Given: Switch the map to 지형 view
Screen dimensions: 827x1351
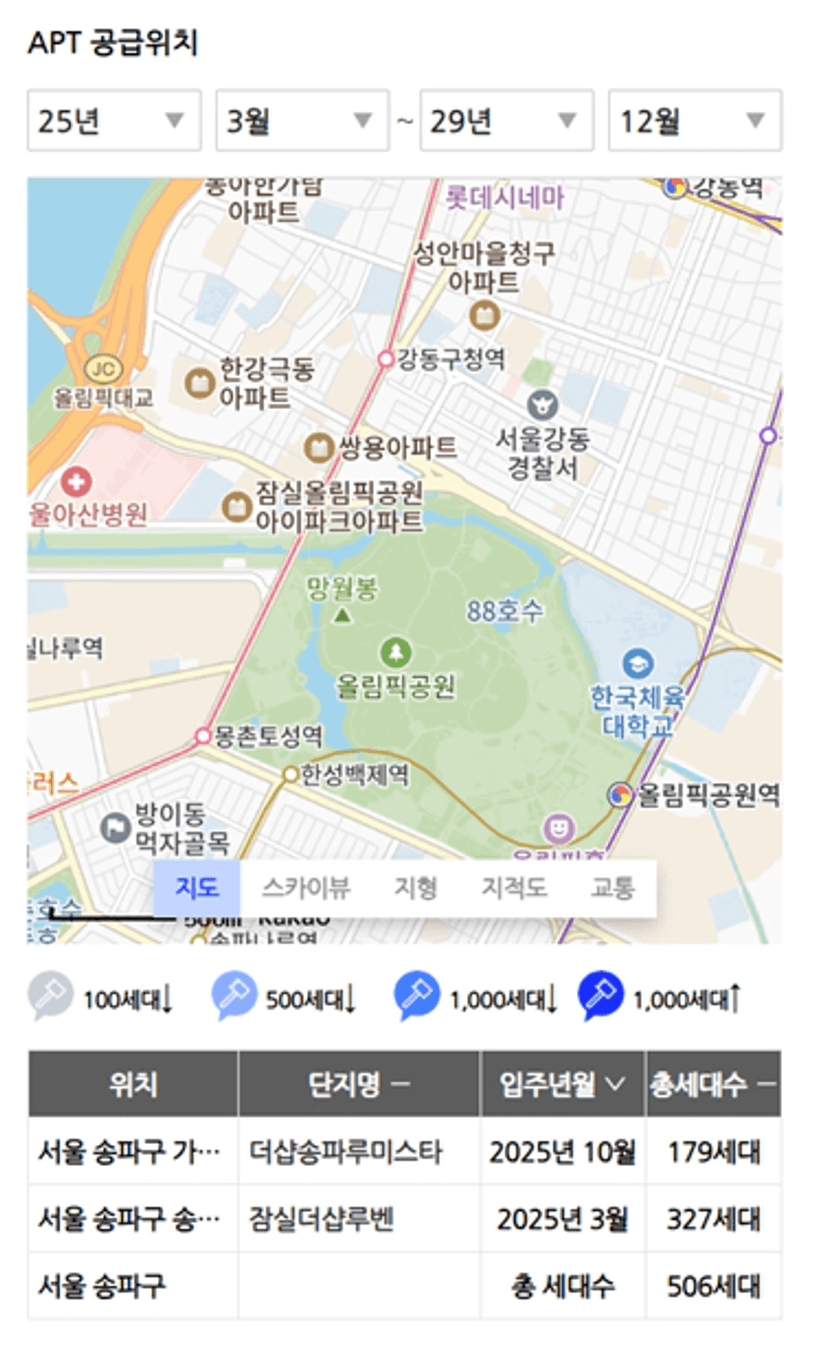Looking at the screenshot, I should 415,887.
